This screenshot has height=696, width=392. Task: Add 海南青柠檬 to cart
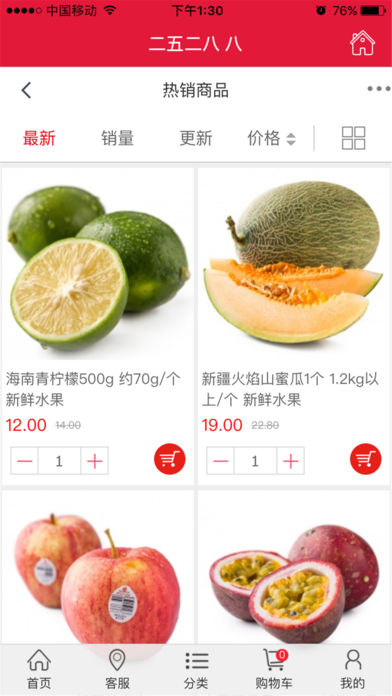click(170, 459)
